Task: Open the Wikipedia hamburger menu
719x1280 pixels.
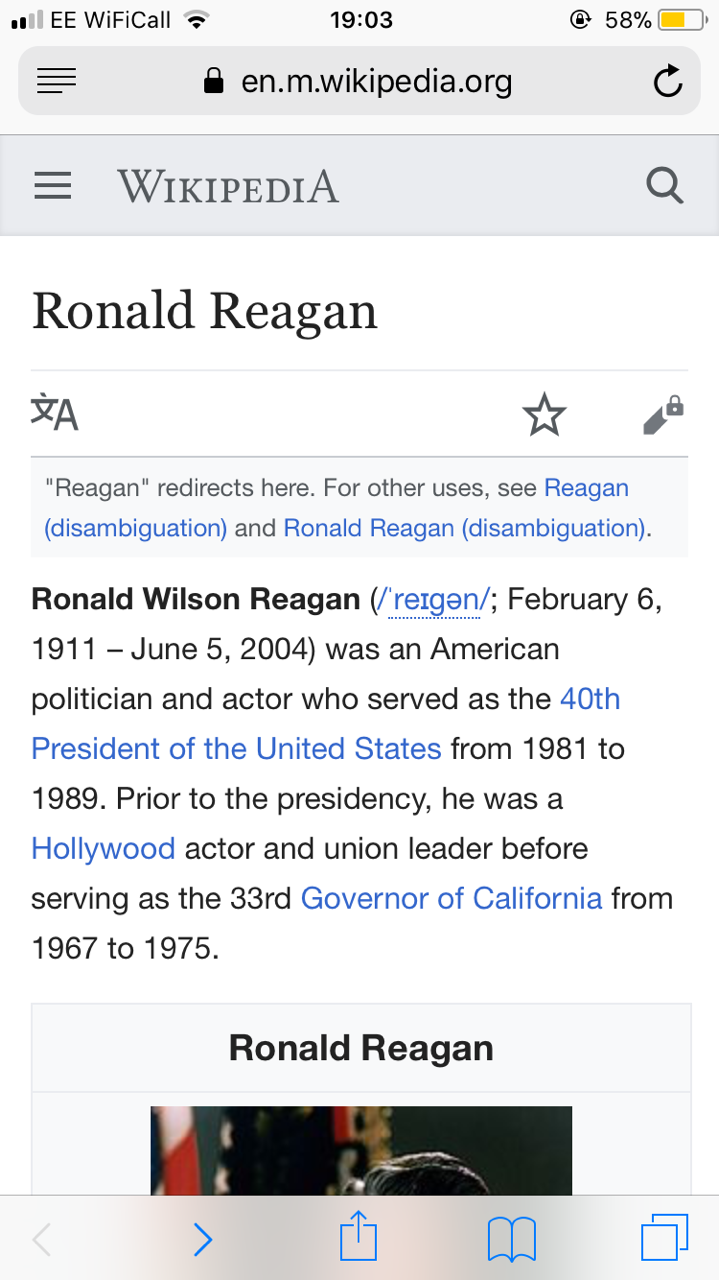Action: (x=53, y=186)
